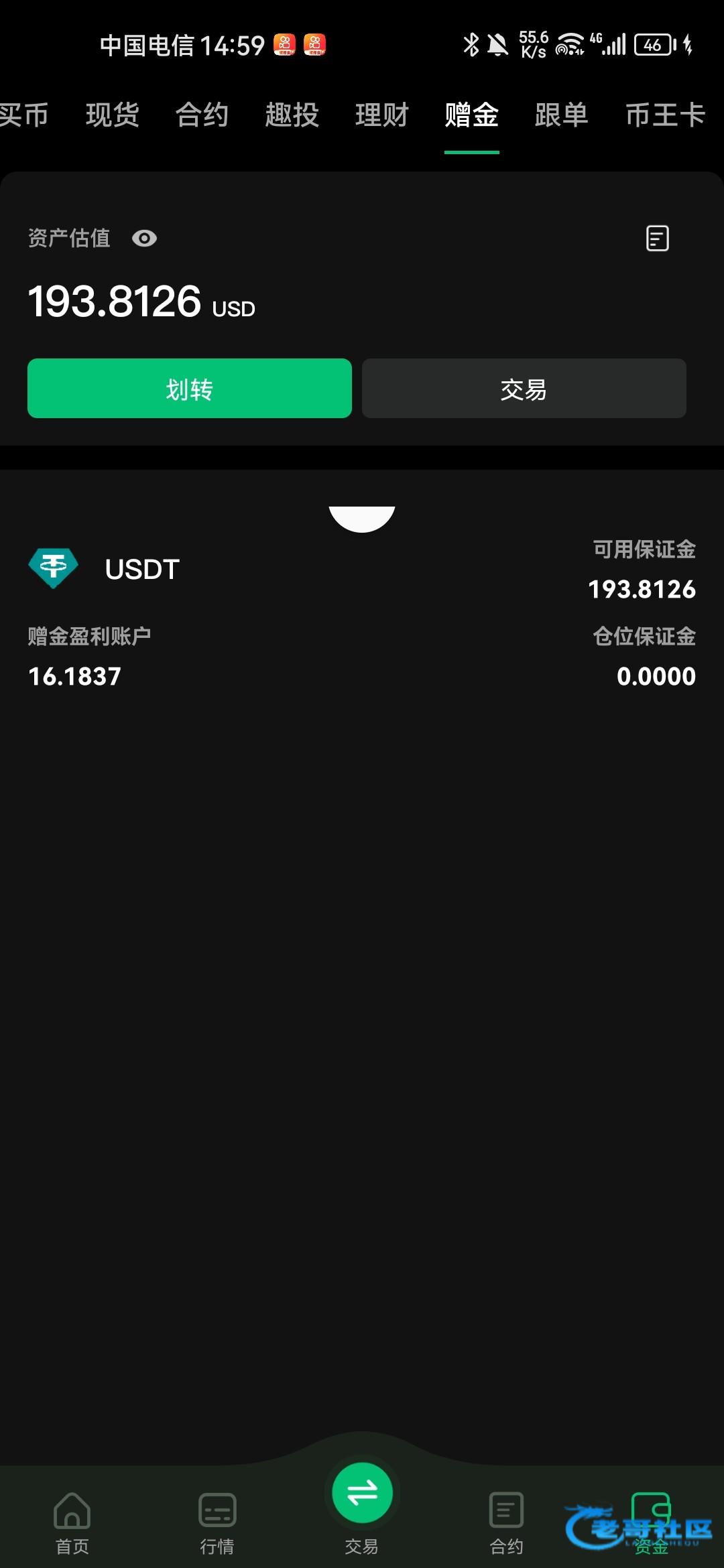Switch to the 币王卡 tab

click(x=665, y=115)
